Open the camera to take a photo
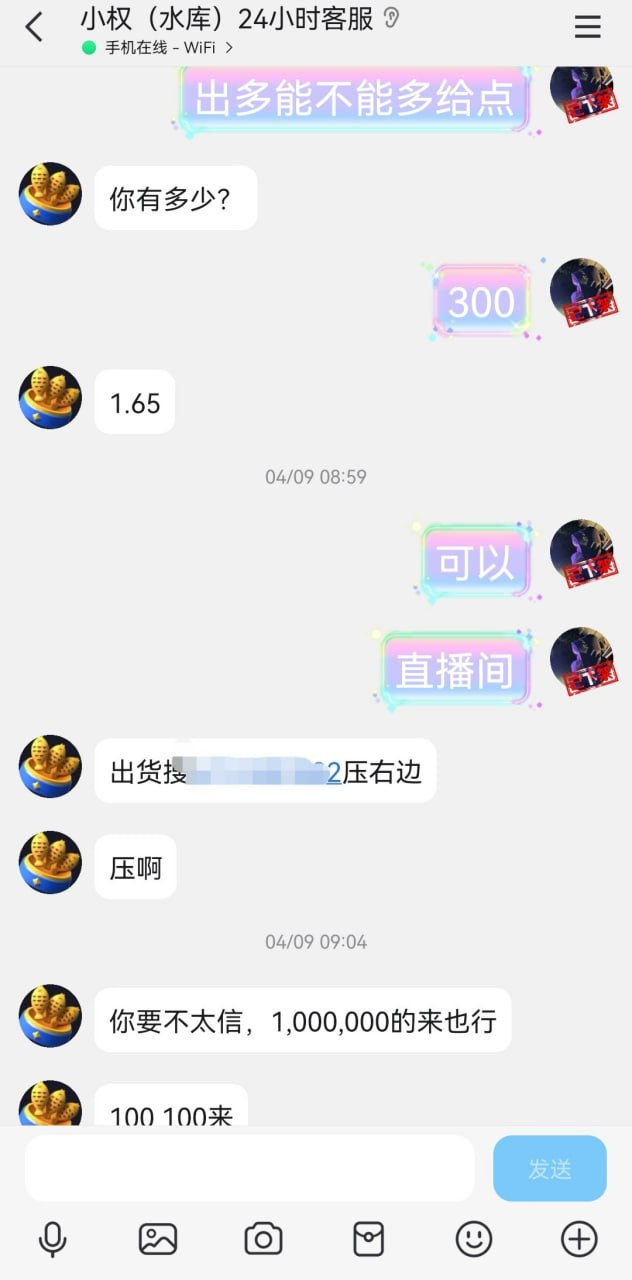632x1280 pixels. pyautogui.click(x=263, y=1240)
